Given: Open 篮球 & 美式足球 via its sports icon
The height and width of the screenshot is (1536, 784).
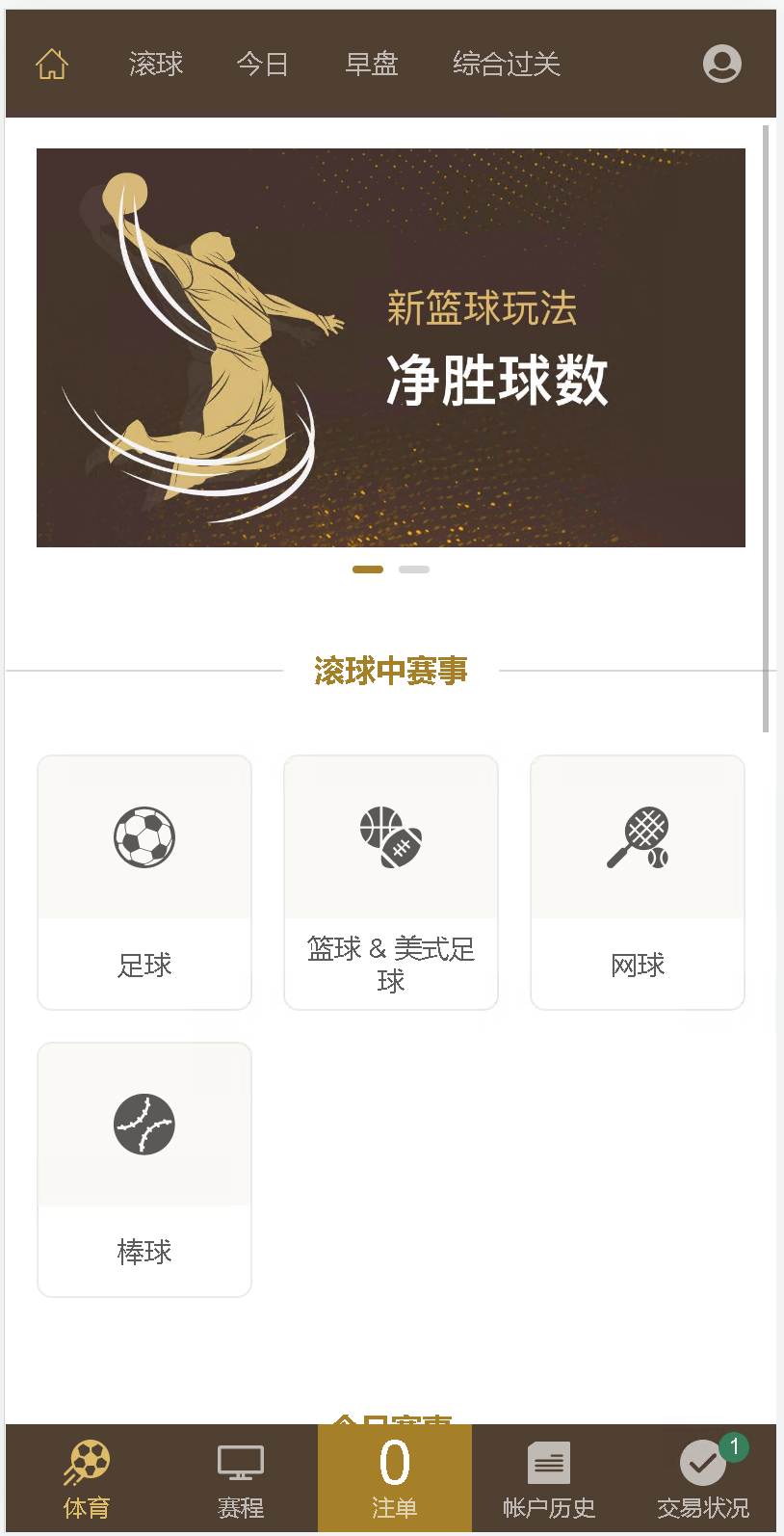Looking at the screenshot, I should click(x=390, y=836).
